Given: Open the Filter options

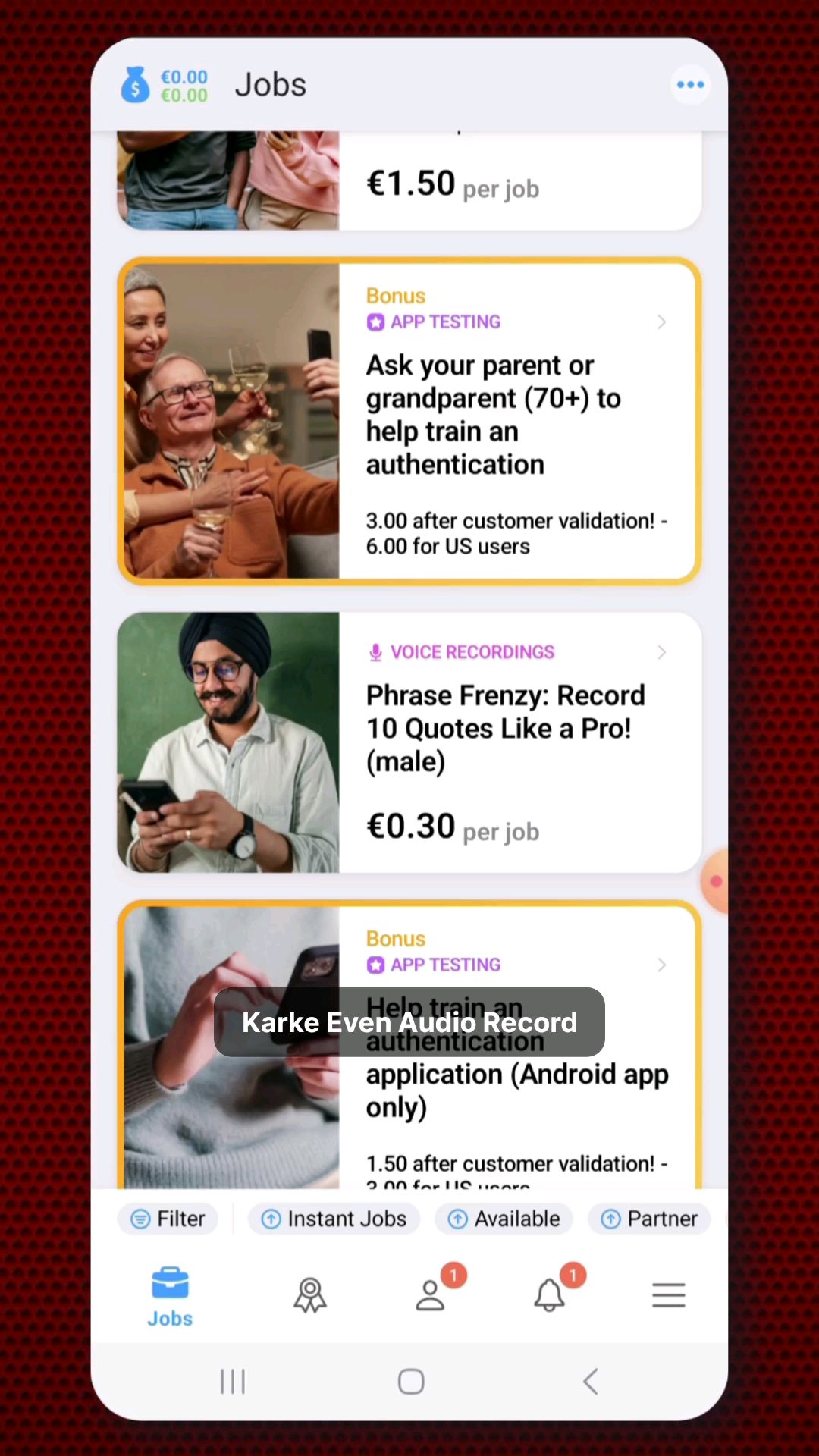Looking at the screenshot, I should pos(168,1219).
